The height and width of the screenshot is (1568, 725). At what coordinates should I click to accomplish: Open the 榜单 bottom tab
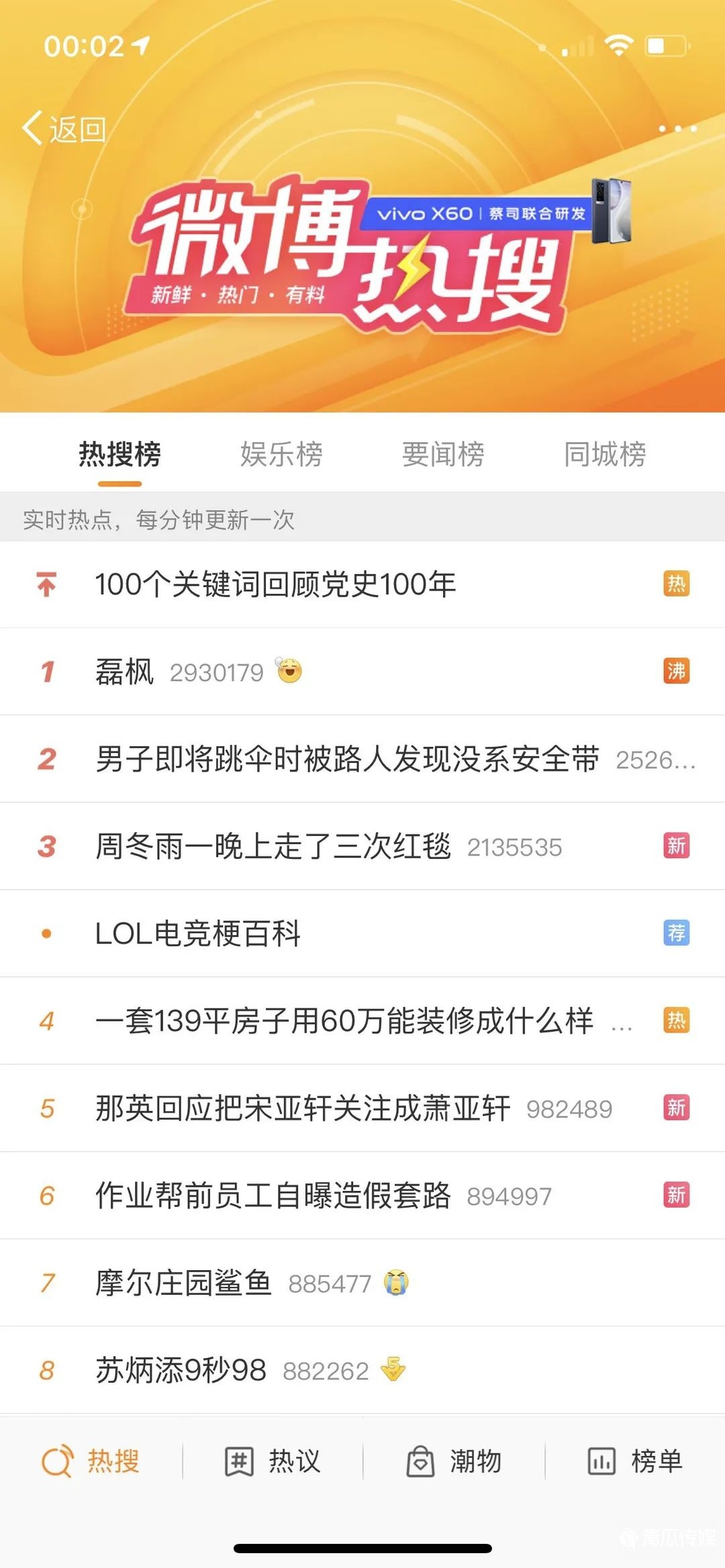635,1461
